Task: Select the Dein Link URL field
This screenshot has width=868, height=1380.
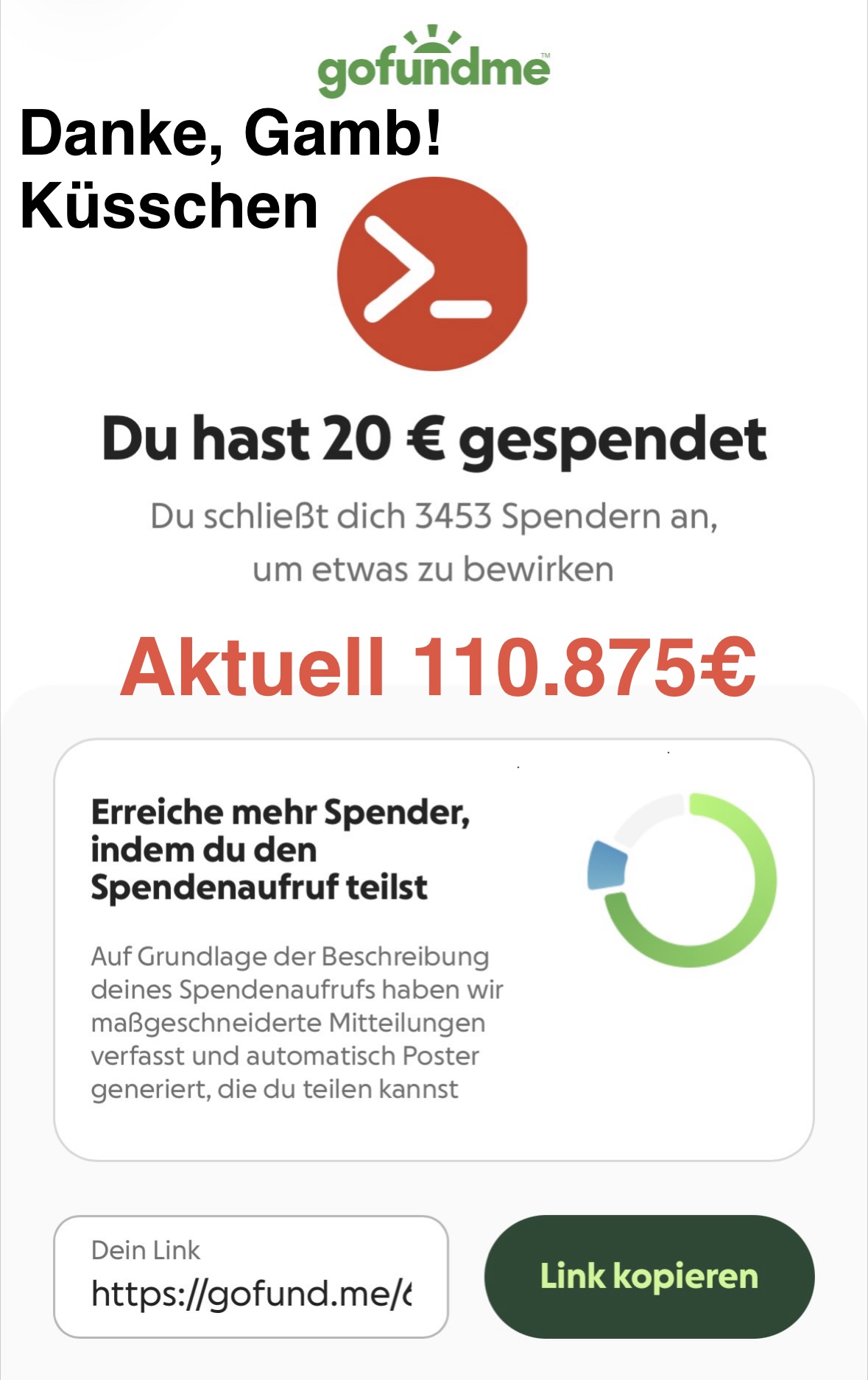Action: point(251,1278)
